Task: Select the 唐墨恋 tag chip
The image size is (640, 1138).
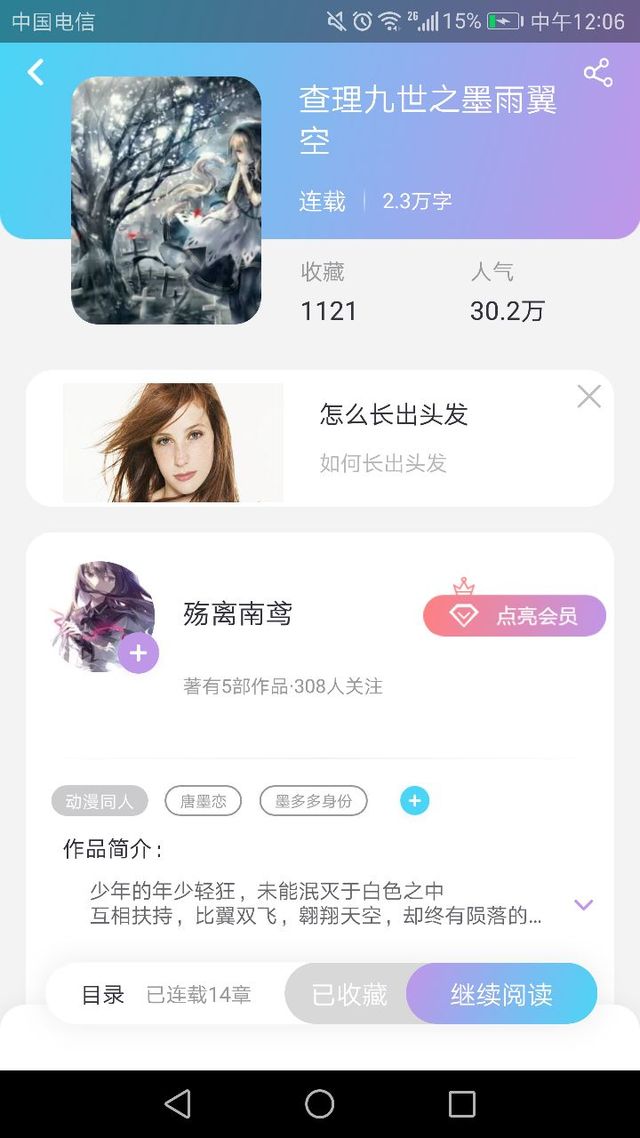Action: (203, 801)
